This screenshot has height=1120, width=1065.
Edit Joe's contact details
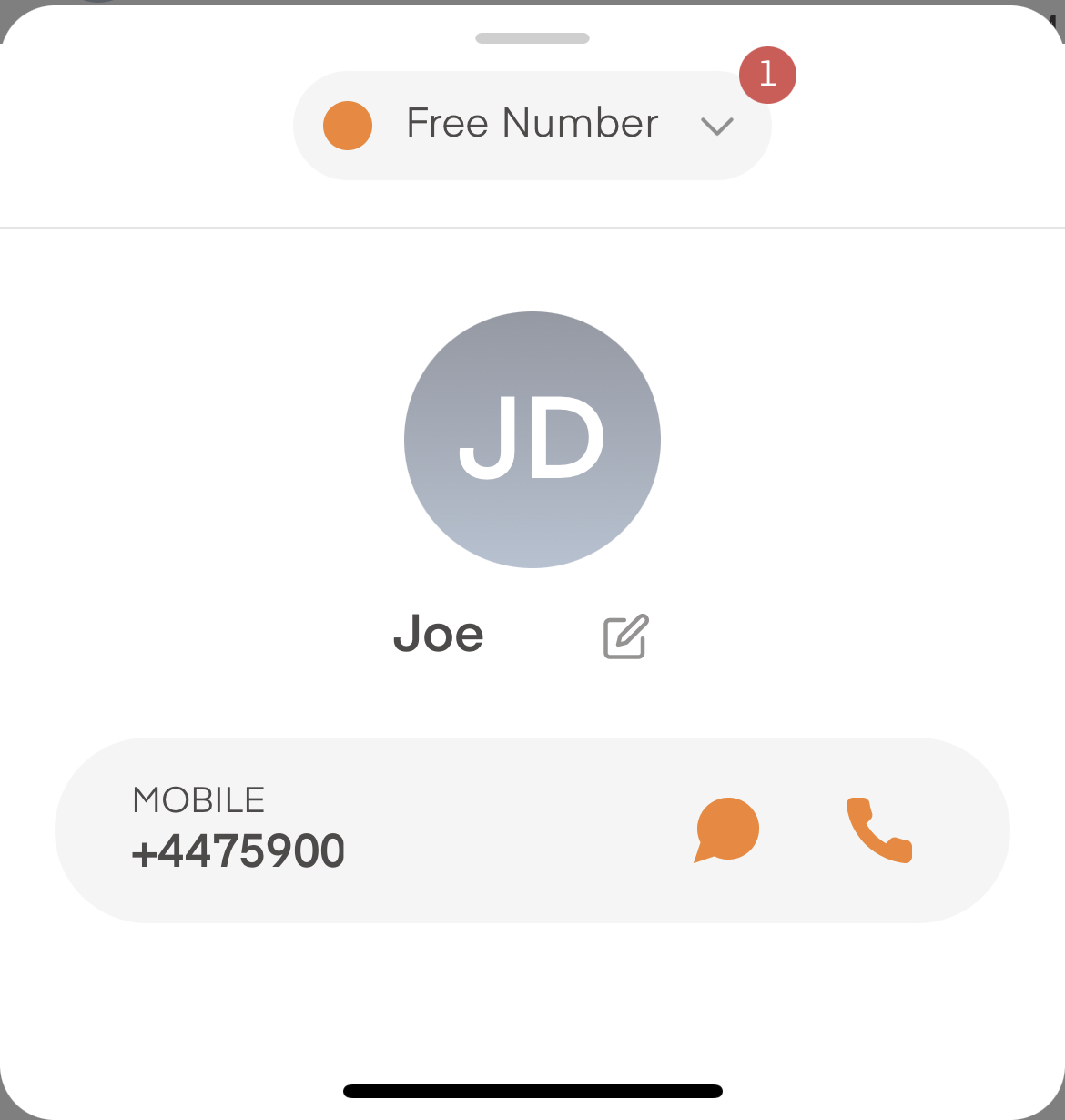[x=625, y=636]
